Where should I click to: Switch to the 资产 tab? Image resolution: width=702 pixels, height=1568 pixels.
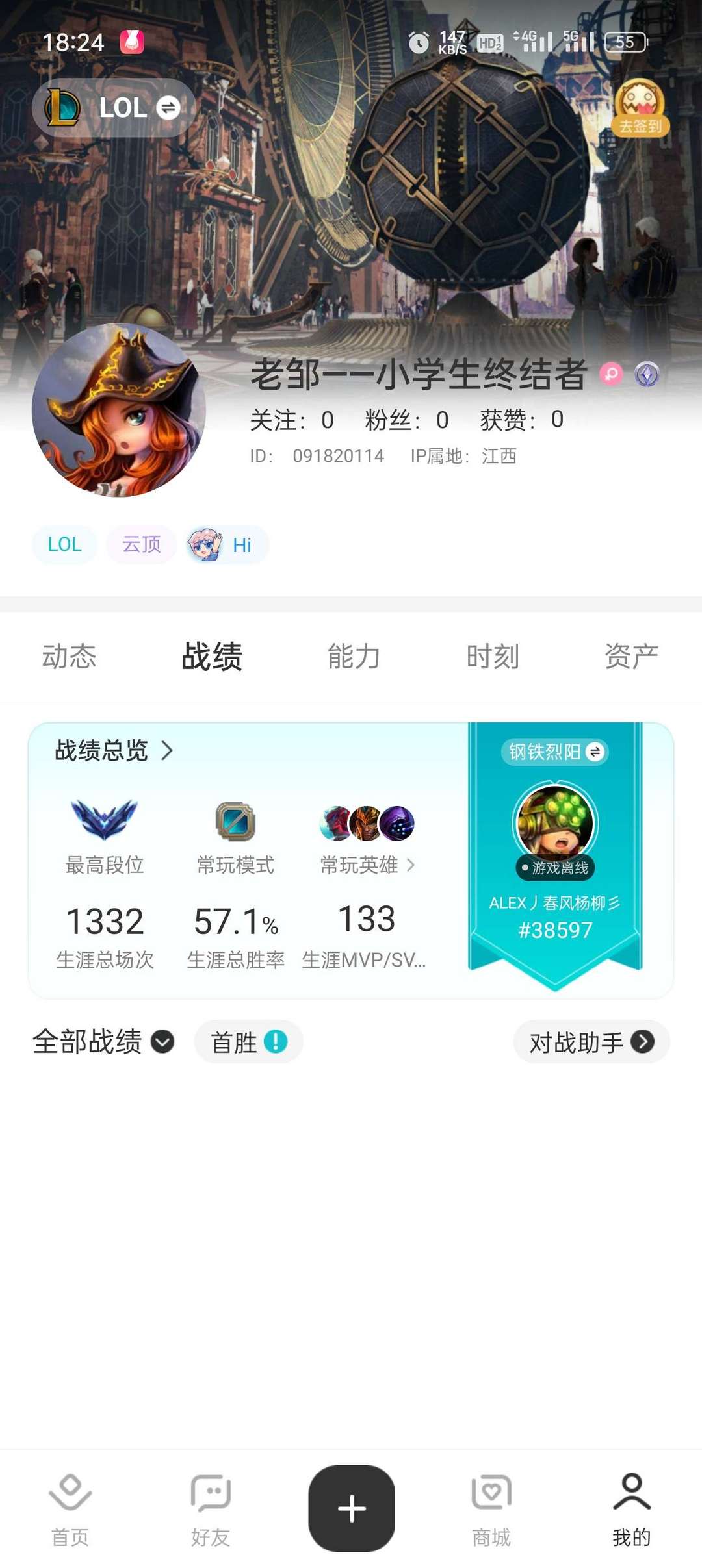coord(632,656)
